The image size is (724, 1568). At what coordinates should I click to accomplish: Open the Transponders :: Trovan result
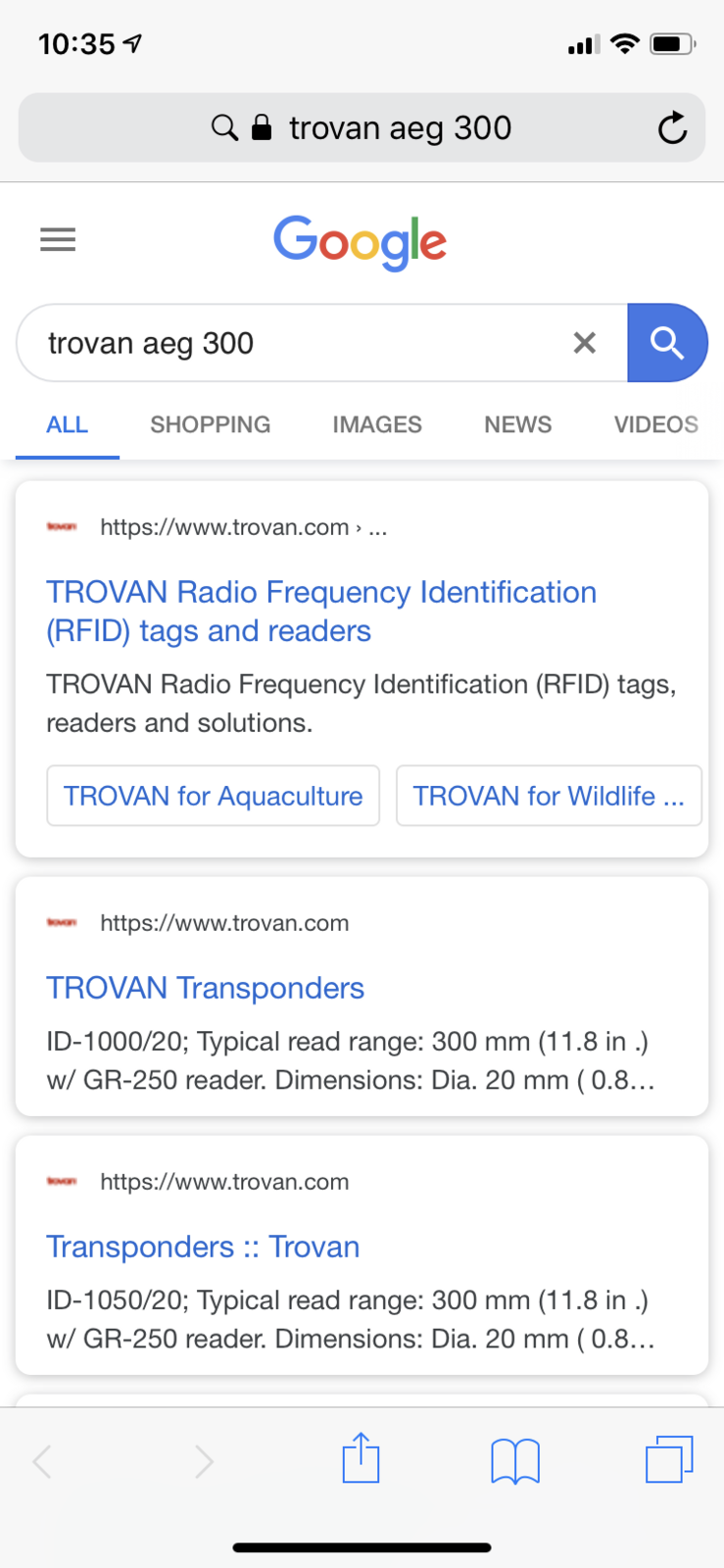point(203,1247)
